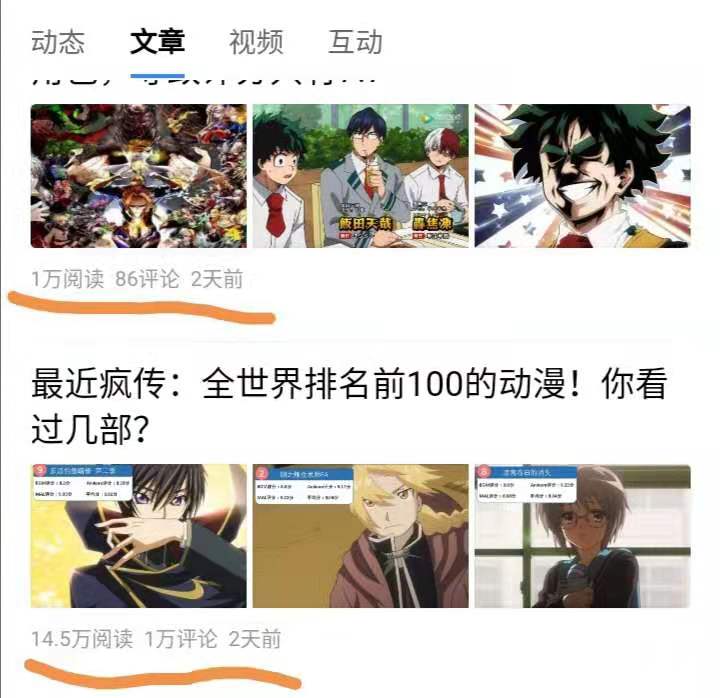Open article 最近疯传：全世界排名前100的动漫

[x=349, y=407]
